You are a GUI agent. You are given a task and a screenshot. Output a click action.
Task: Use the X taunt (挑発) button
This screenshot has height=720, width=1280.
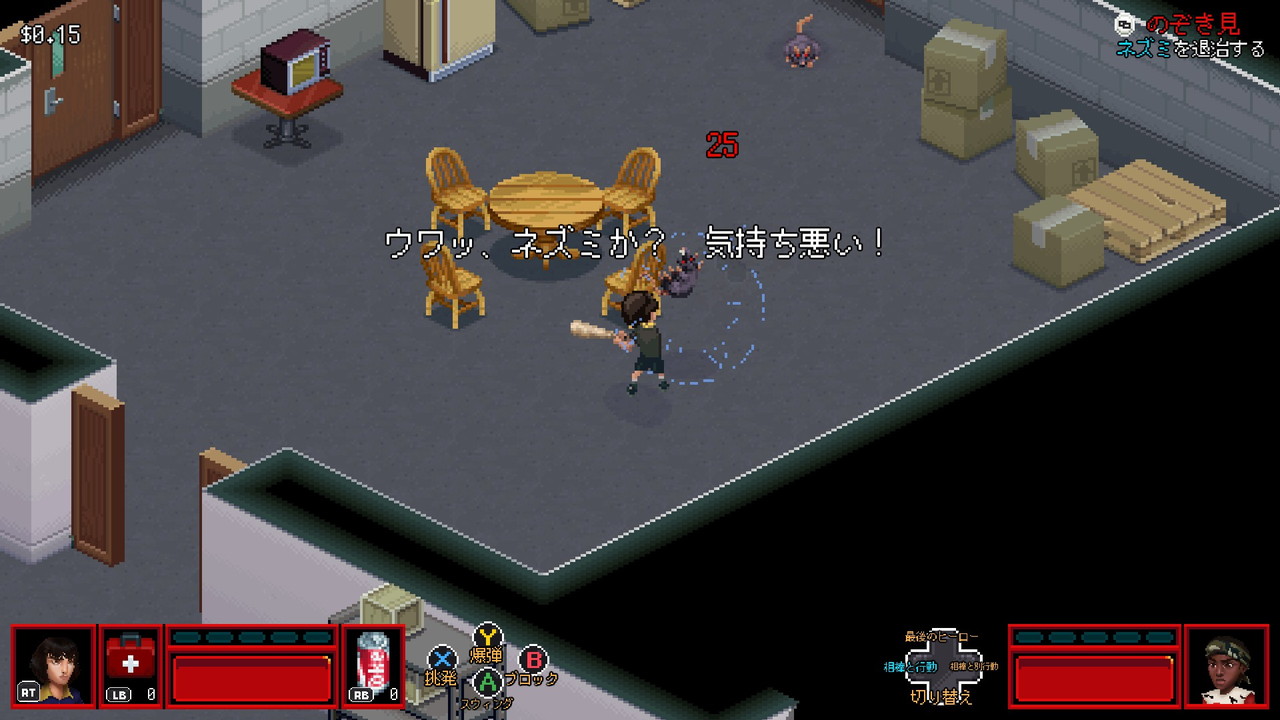[x=442, y=659]
